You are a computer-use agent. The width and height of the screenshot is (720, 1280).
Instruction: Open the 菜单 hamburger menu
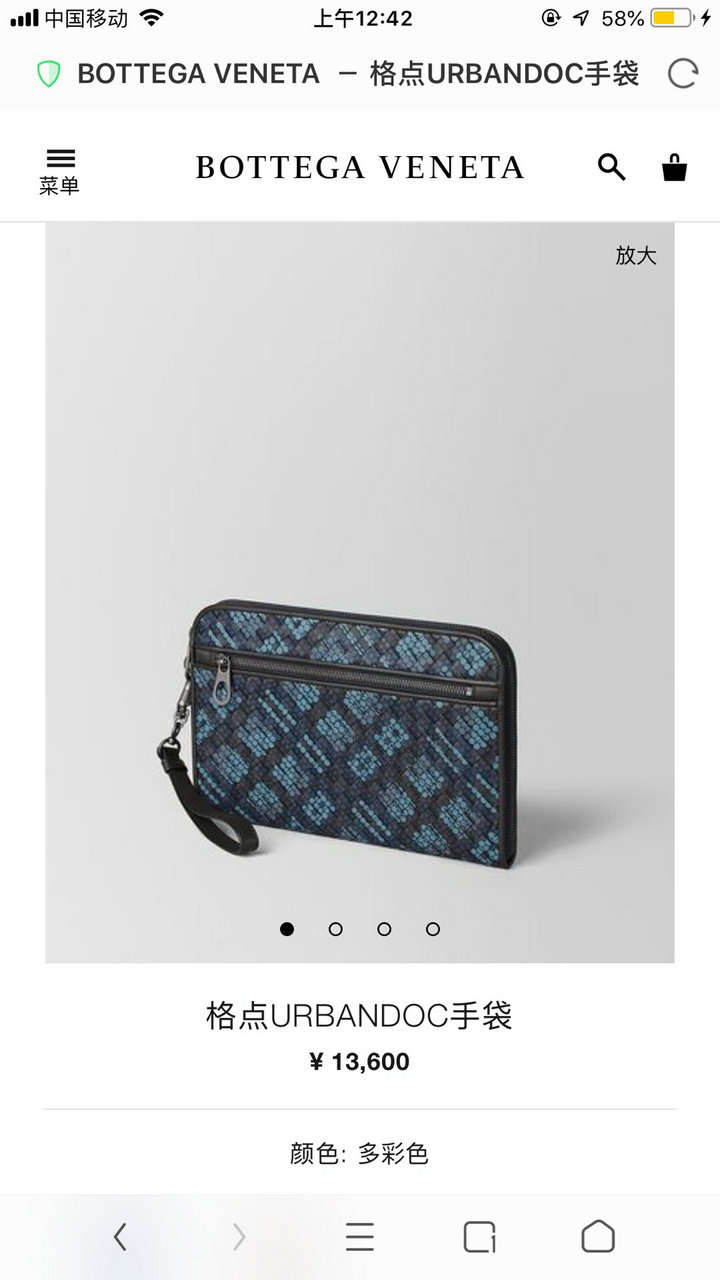(x=60, y=171)
